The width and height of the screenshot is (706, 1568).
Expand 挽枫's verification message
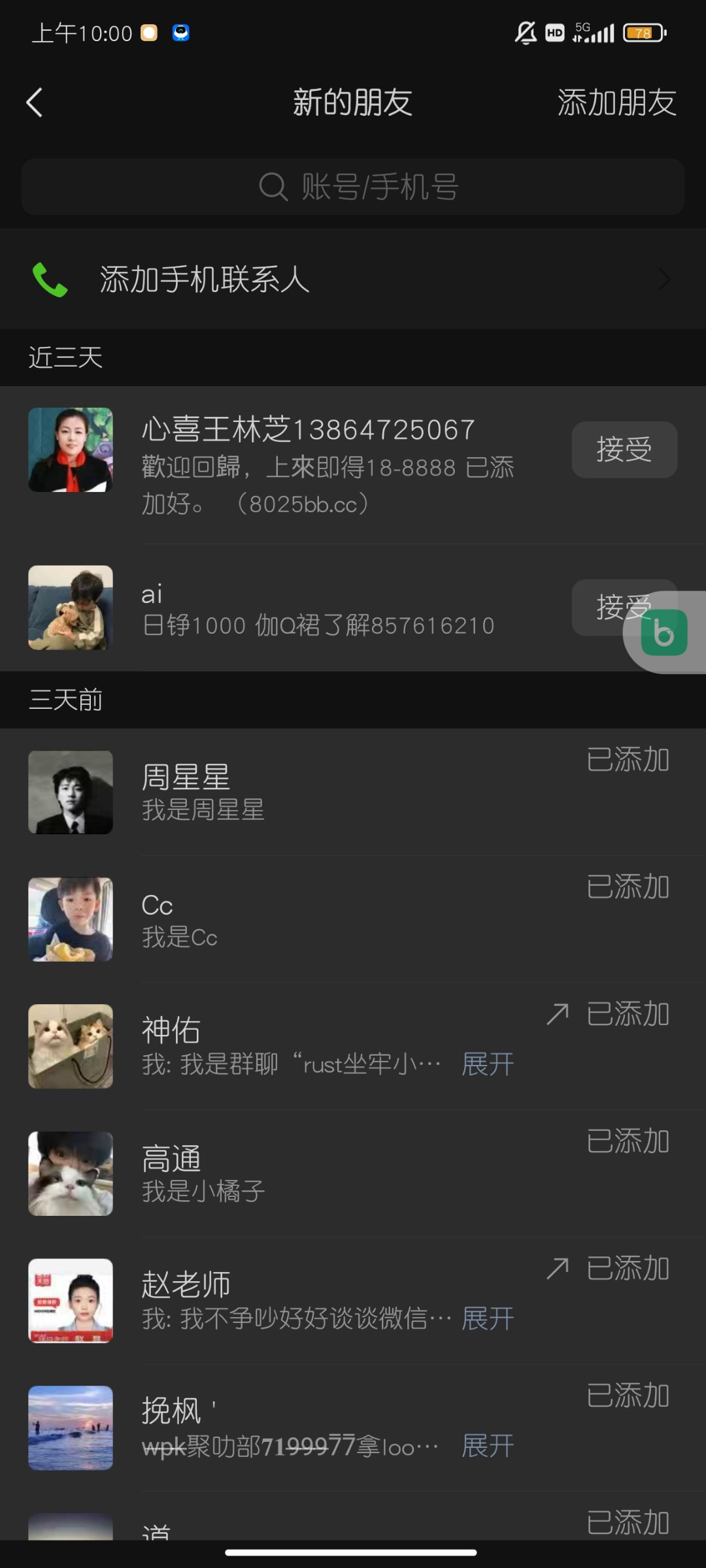pyautogui.click(x=488, y=1446)
